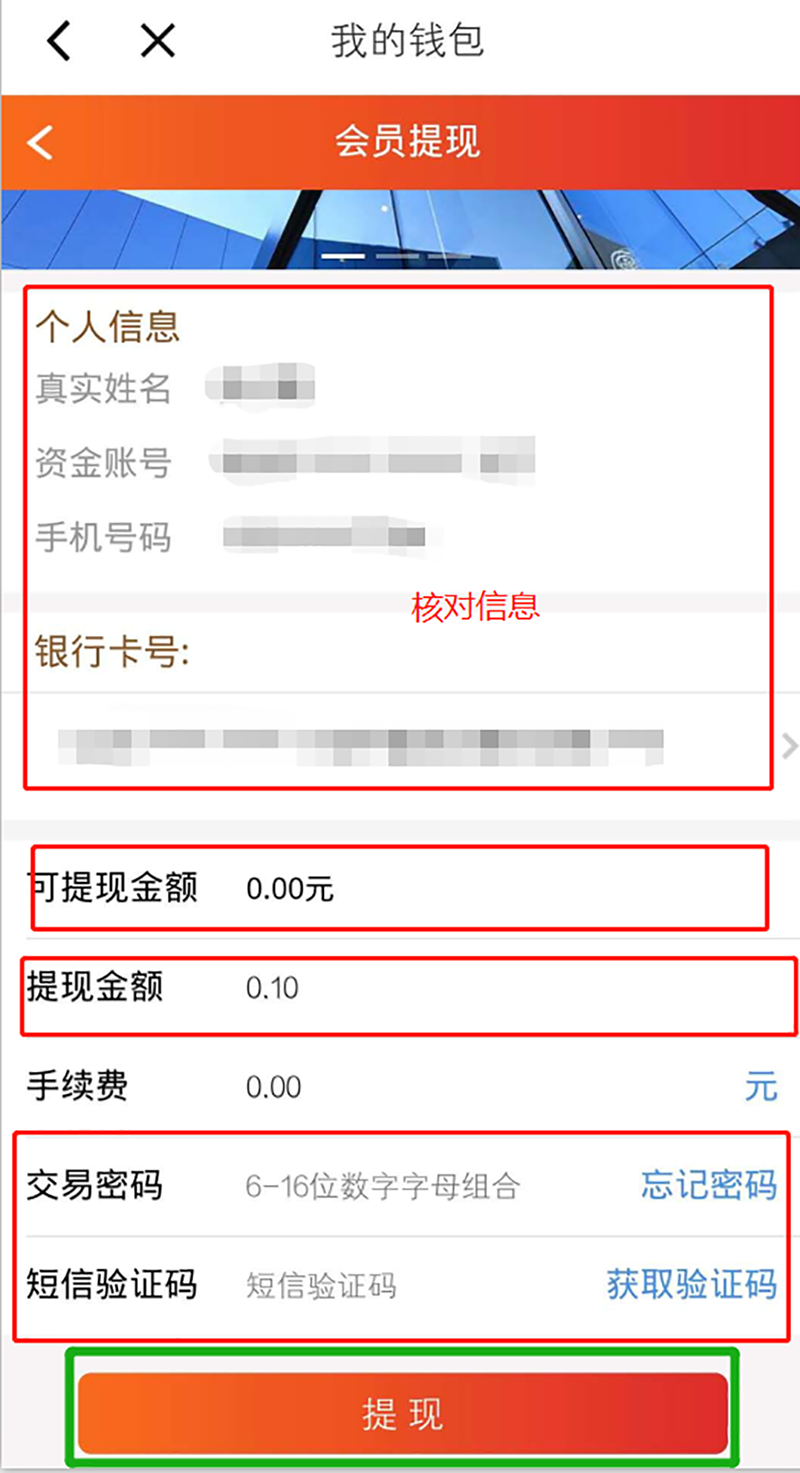Request code via 获取验证码
Image resolution: width=800 pixels, height=1473 pixels.
691,1284
